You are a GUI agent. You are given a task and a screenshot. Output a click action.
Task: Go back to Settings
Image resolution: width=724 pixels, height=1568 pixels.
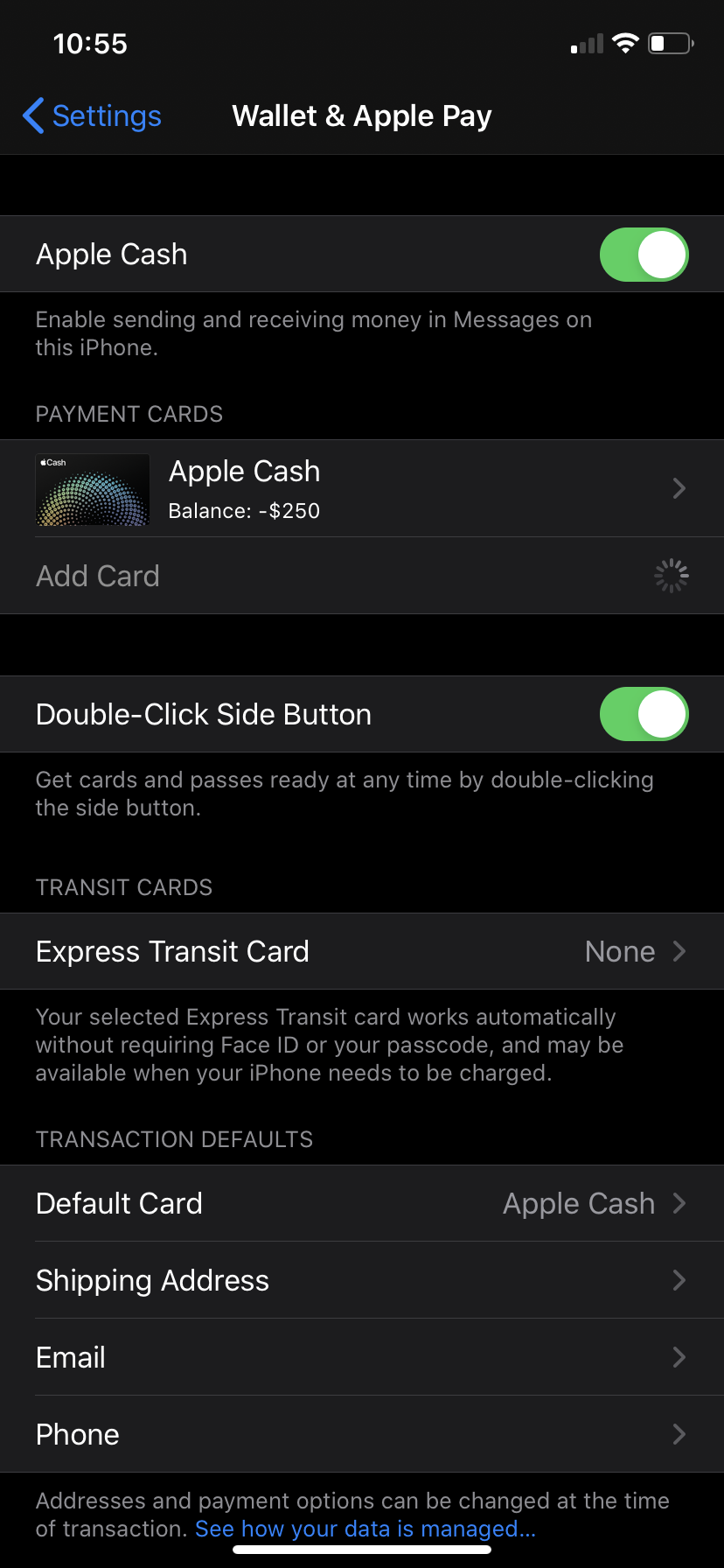[x=92, y=115]
